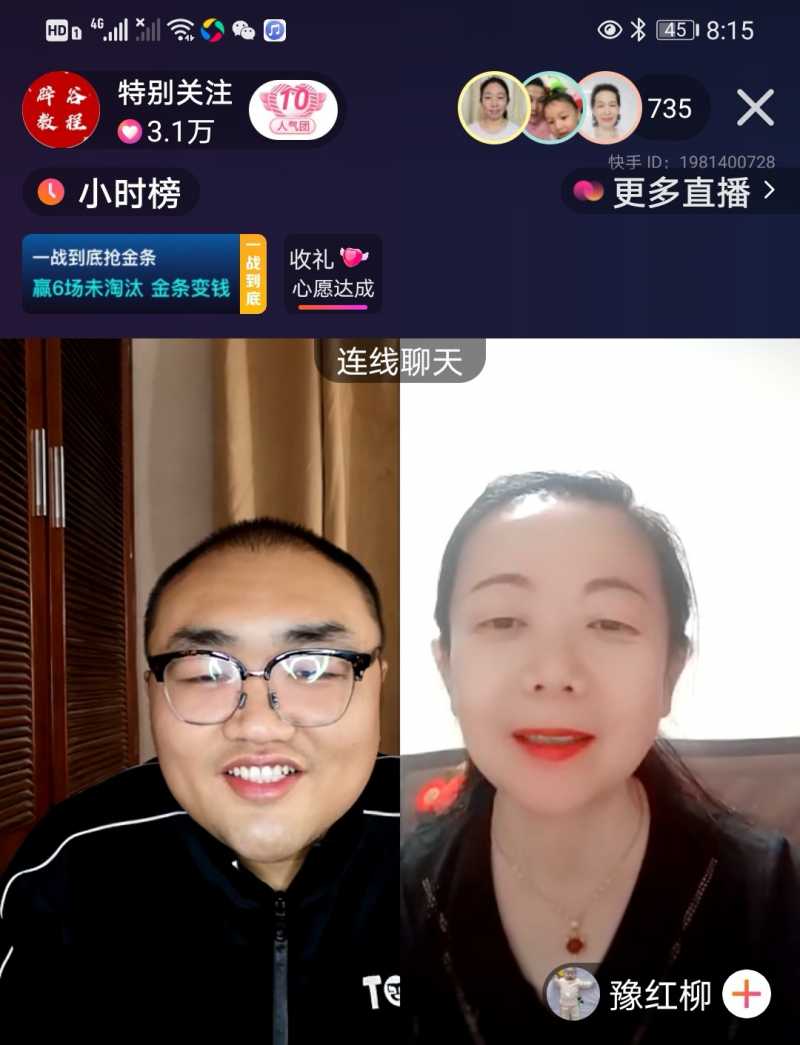Open the 小时榜 hourly ranking
Screen dimensions: 800x1045
(x=111, y=193)
